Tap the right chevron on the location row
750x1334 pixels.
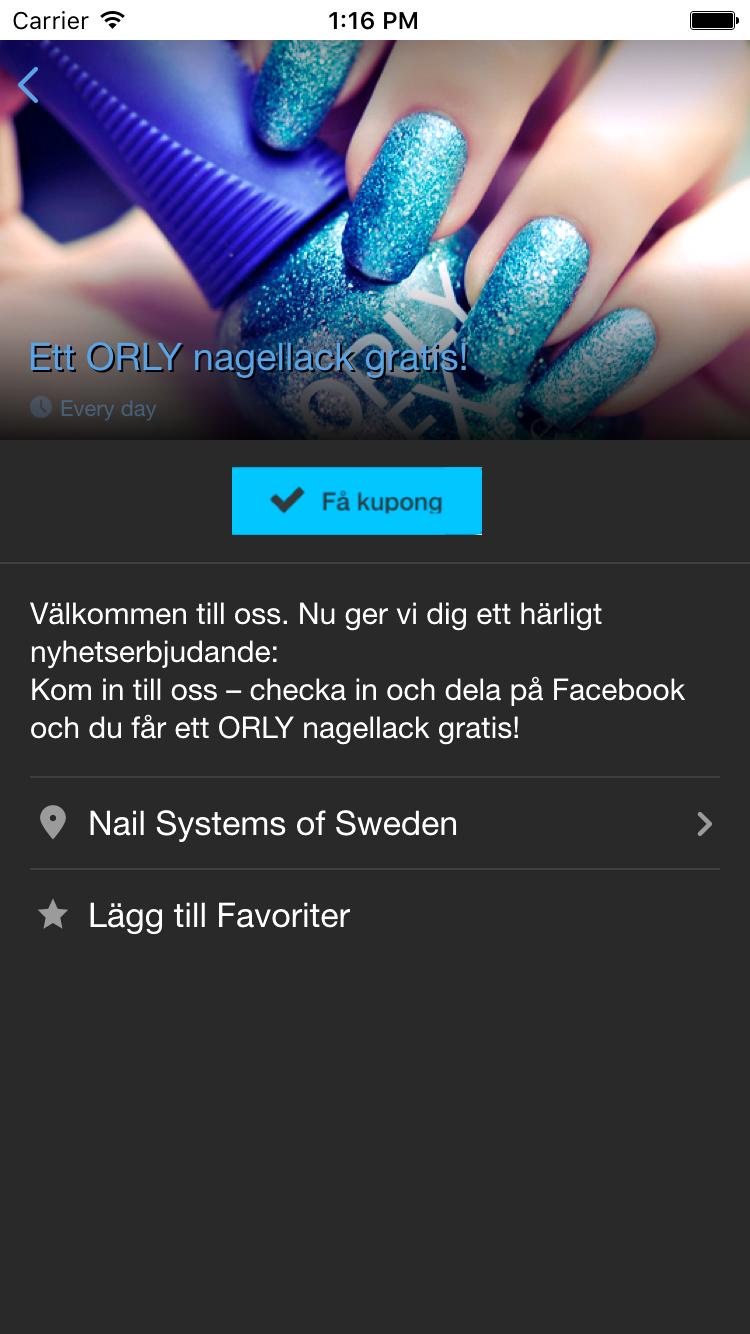[705, 824]
